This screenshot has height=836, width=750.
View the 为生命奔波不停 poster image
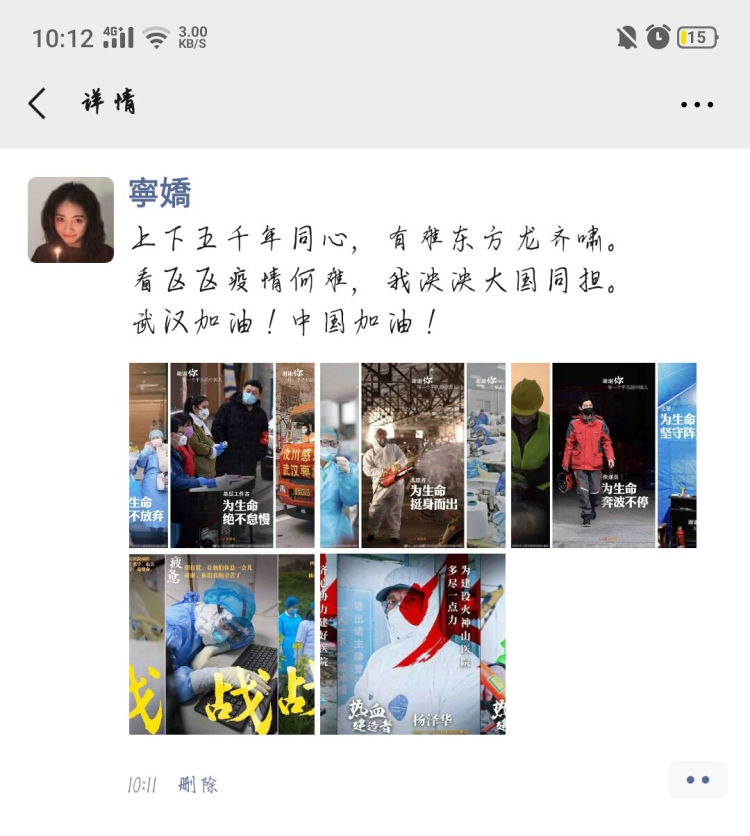click(603, 455)
